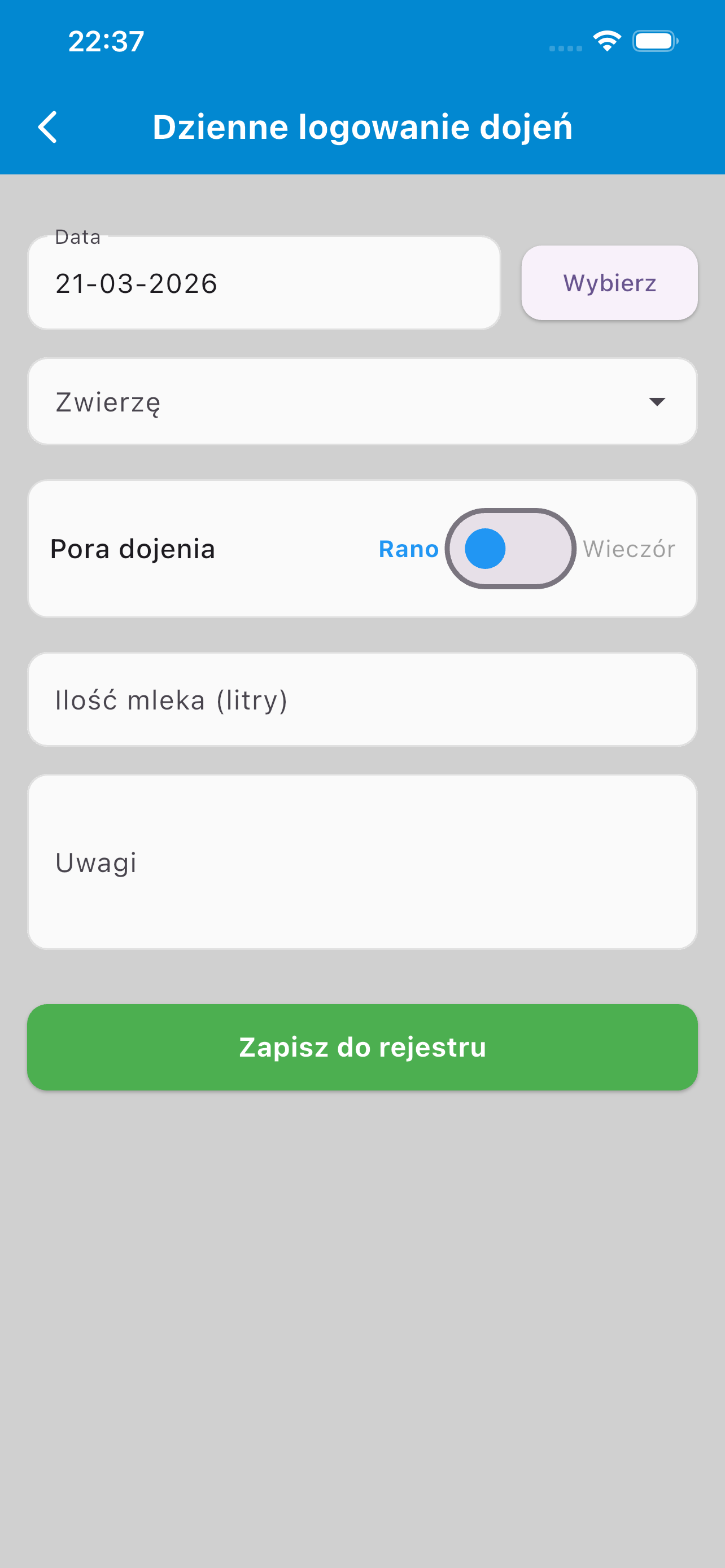Expand the animal selection list
Screen dimensions: 725x1568
[362, 402]
